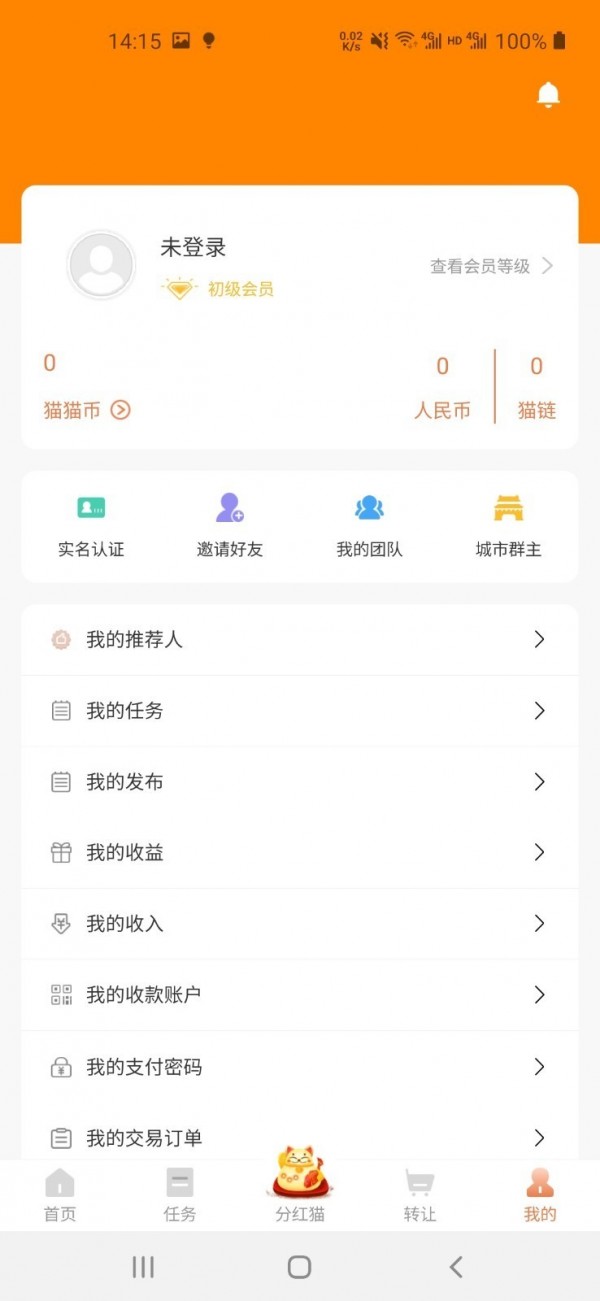Viewport: 600px width, 1301px height.
Task: Switch to the 转让 tab
Action: (420, 1196)
